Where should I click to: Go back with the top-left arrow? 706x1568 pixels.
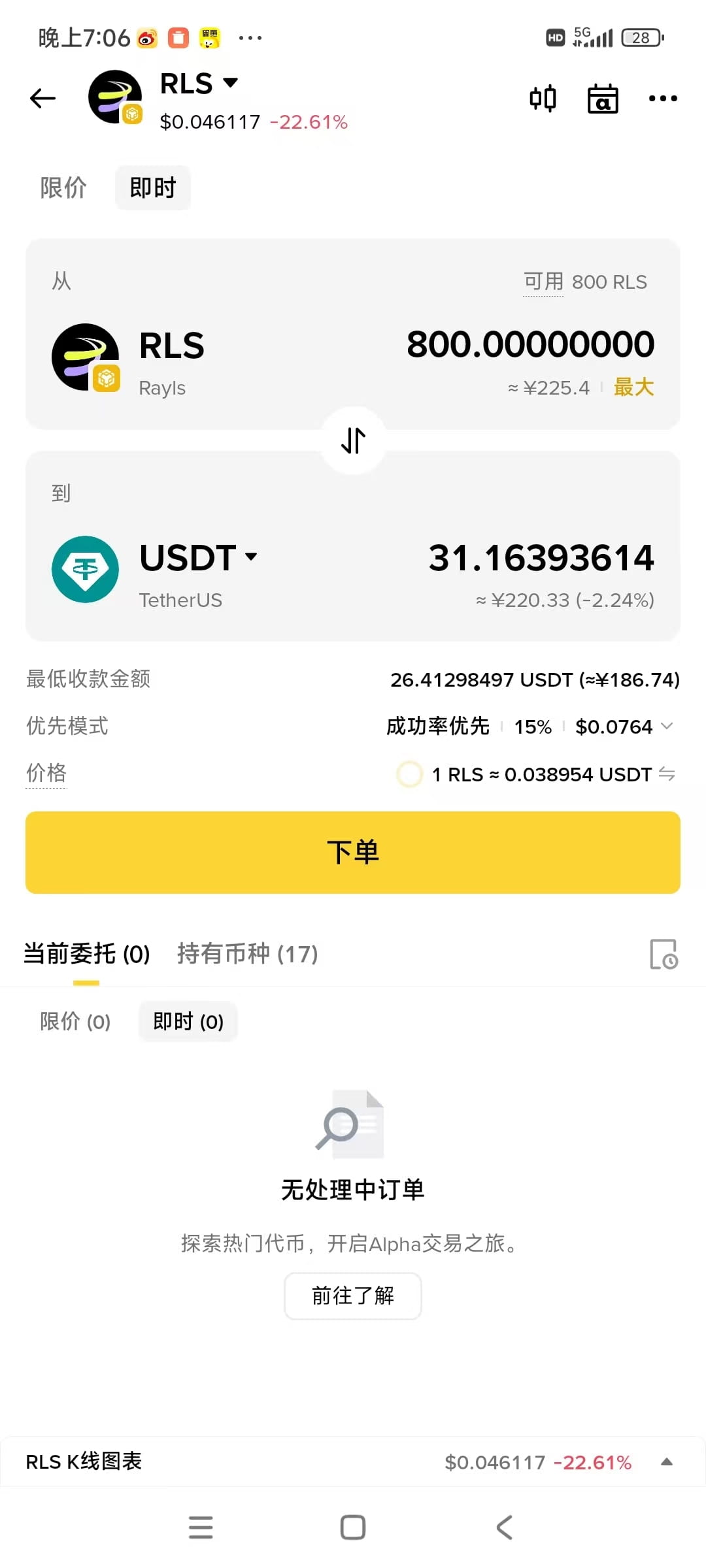pos(43,99)
